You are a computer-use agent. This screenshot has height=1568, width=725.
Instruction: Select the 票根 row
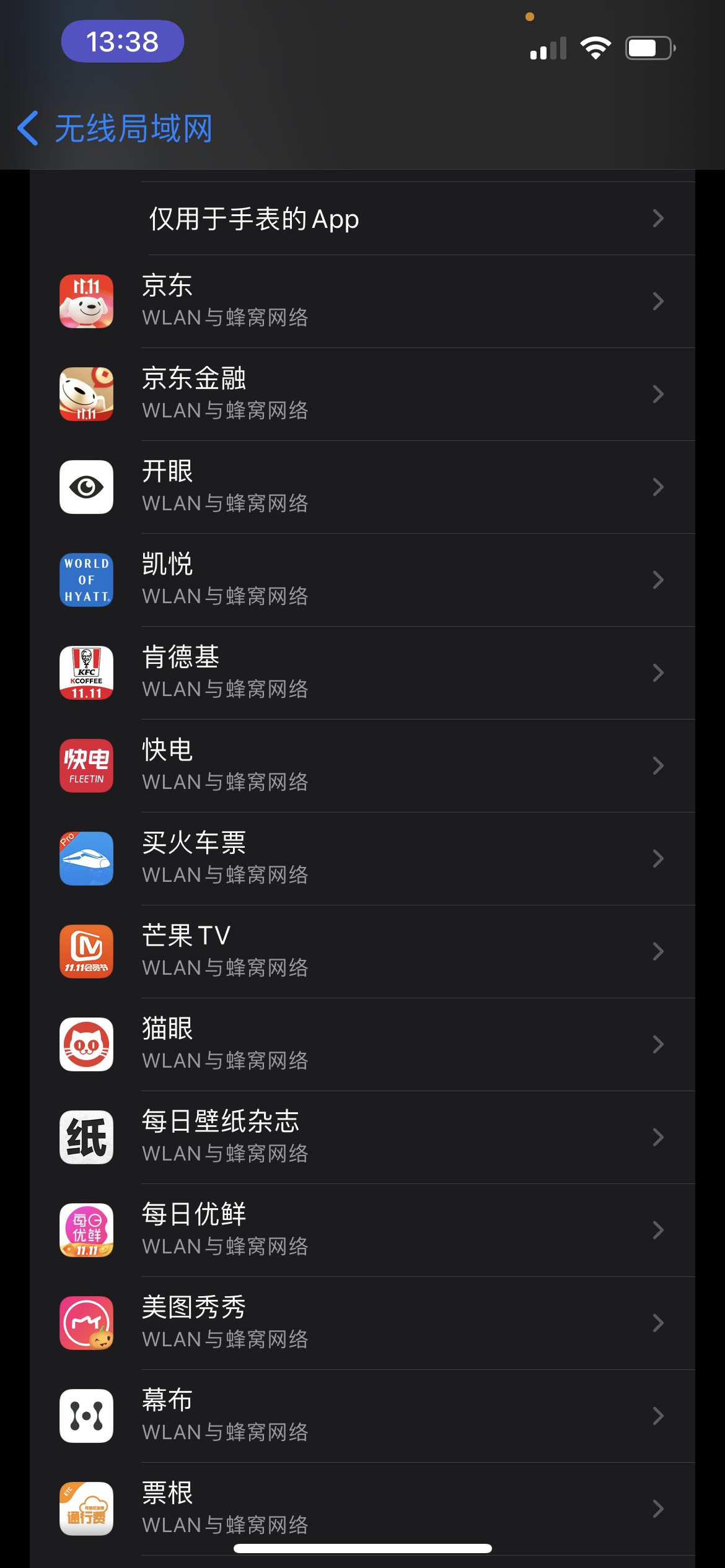click(x=362, y=1508)
